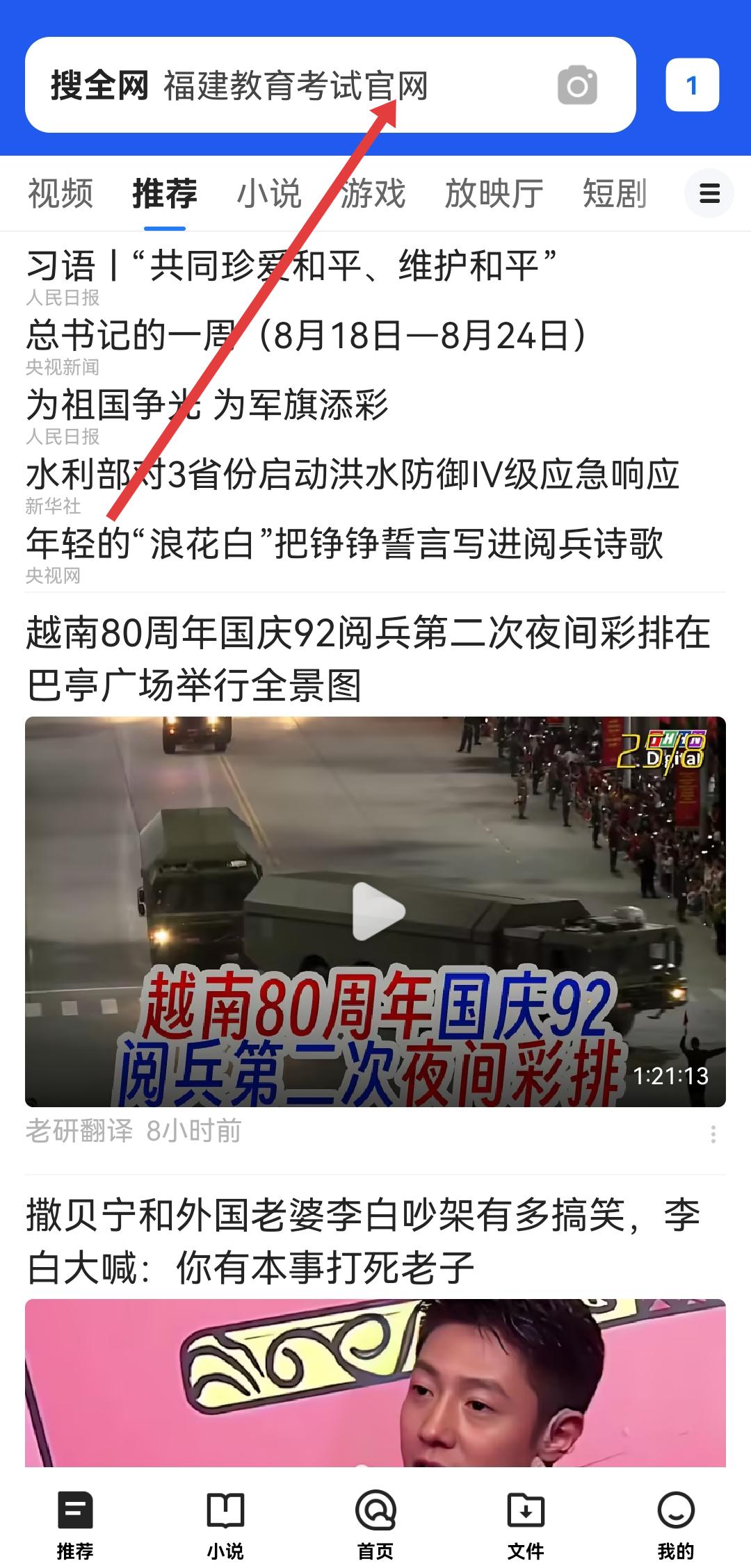Viewport: 751px width, 1568px height.
Task: Switch to the 视频 tab
Action: 60,193
